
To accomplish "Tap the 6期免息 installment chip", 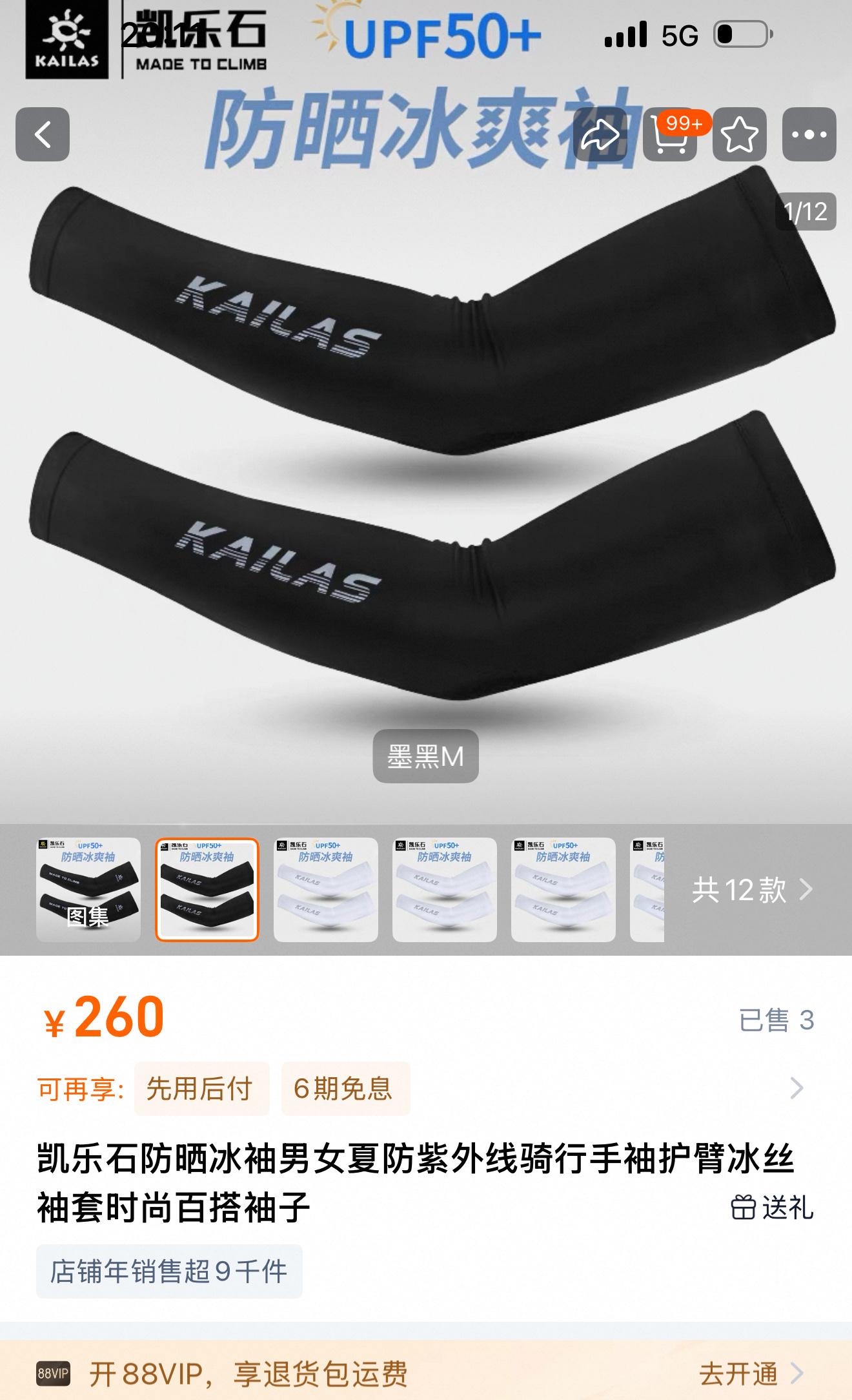I will [345, 1088].
